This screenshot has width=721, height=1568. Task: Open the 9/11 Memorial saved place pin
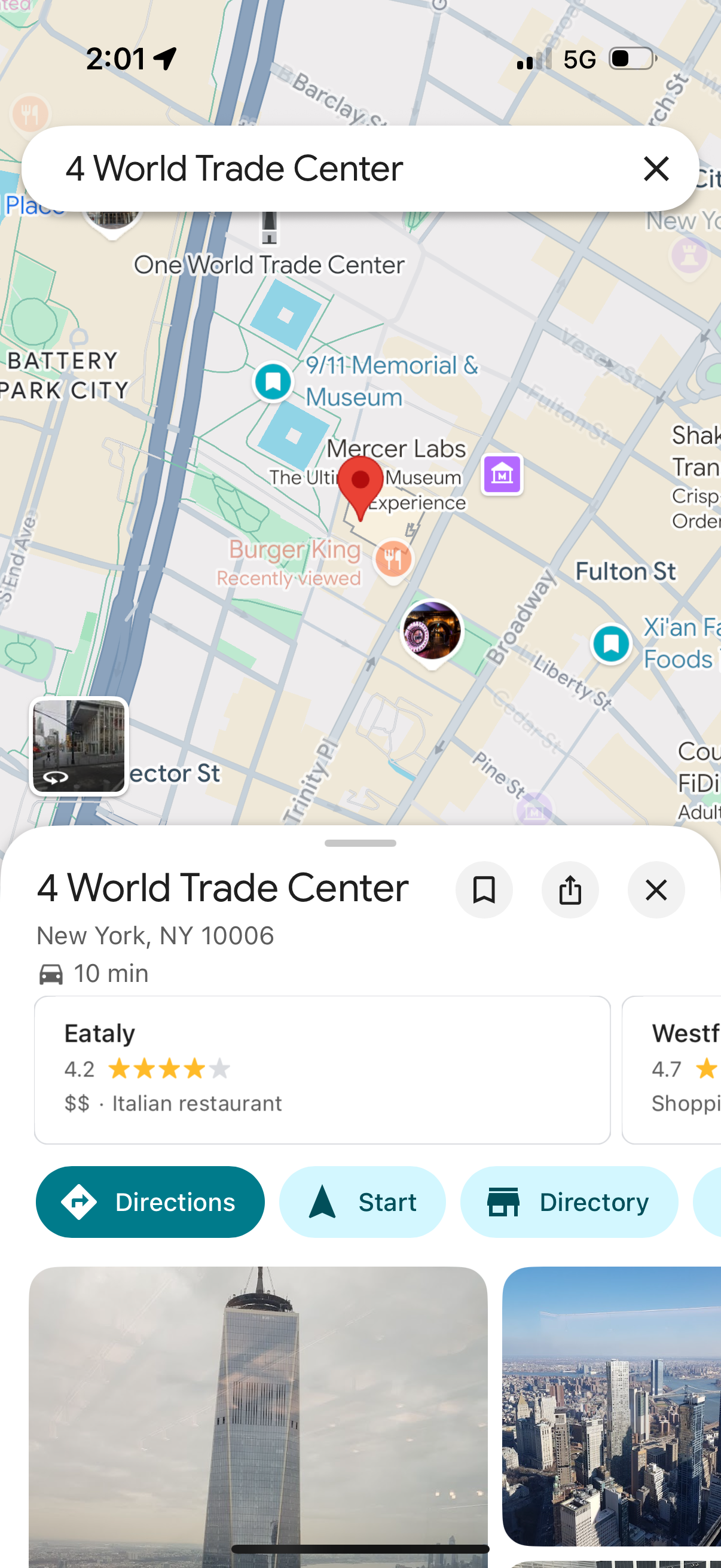pyautogui.click(x=273, y=382)
